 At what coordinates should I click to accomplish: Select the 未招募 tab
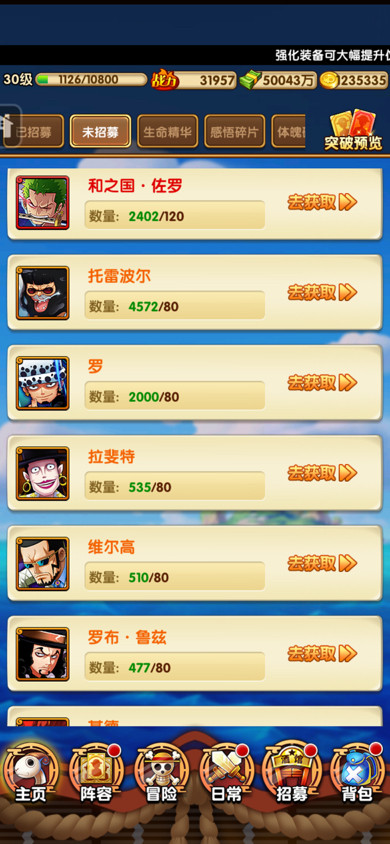pyautogui.click(x=100, y=131)
